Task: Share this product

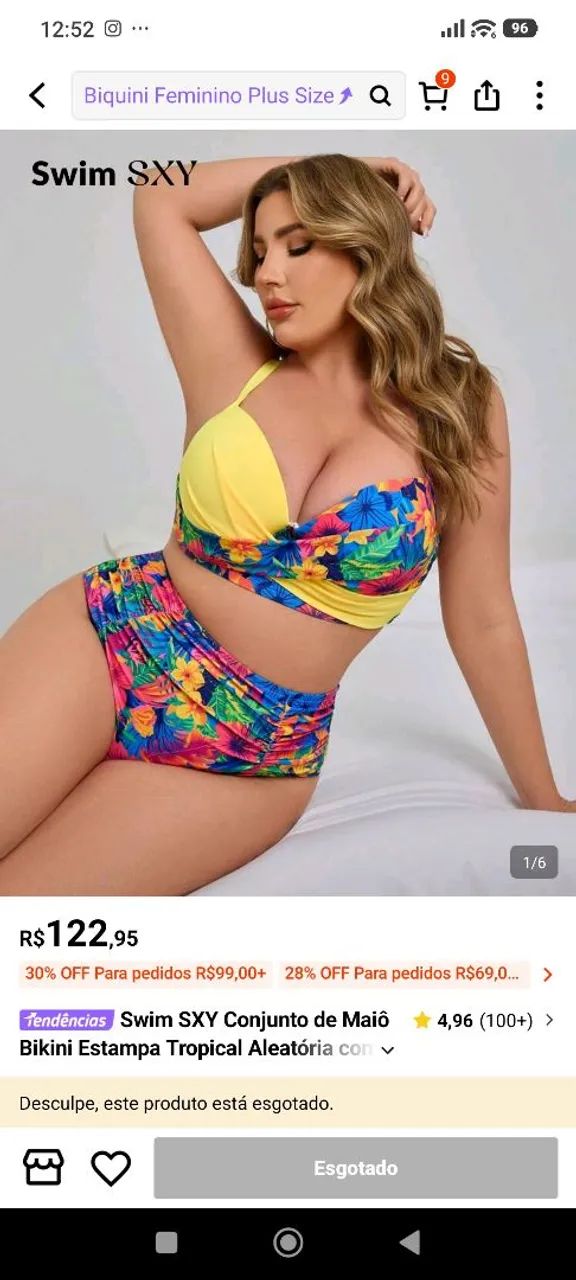Action: click(486, 95)
